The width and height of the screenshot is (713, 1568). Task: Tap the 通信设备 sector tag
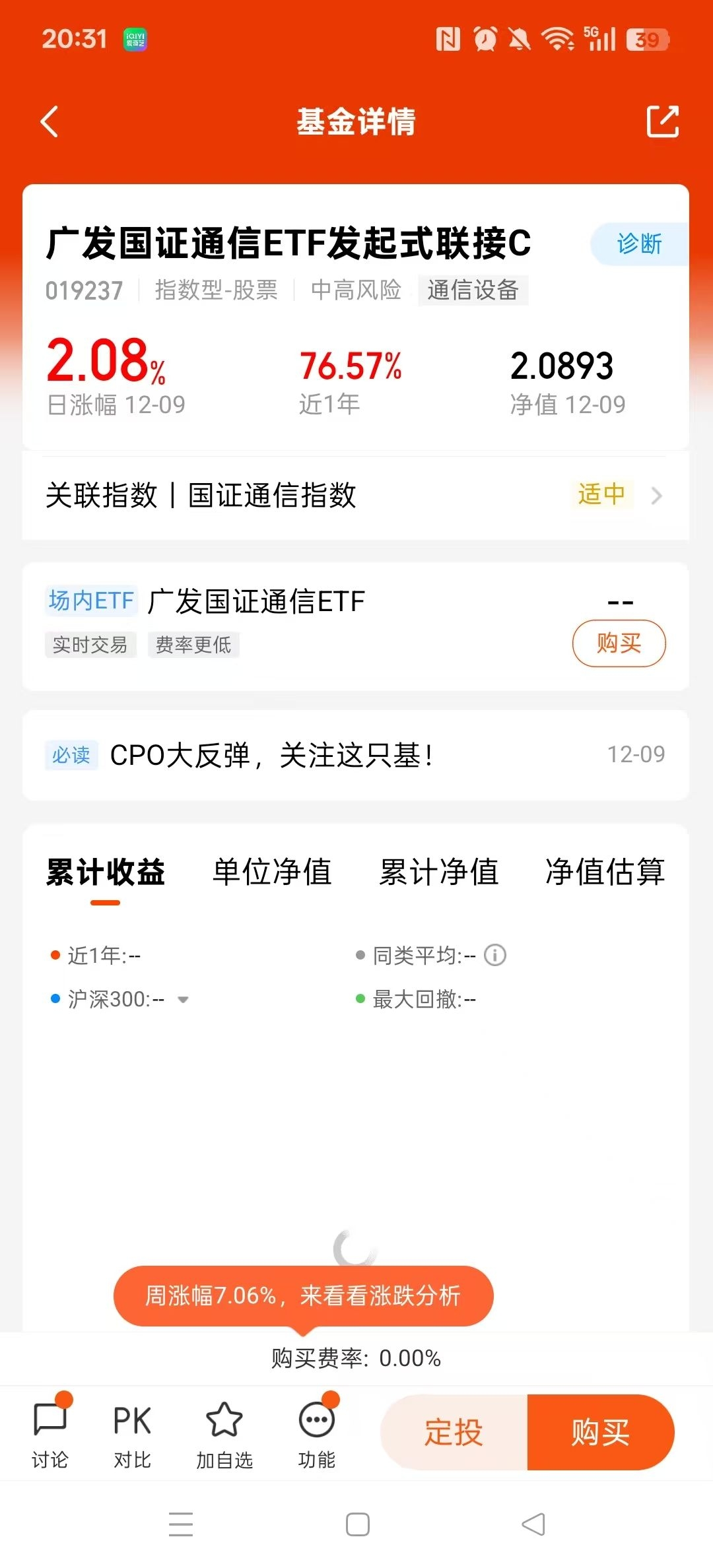(x=473, y=290)
